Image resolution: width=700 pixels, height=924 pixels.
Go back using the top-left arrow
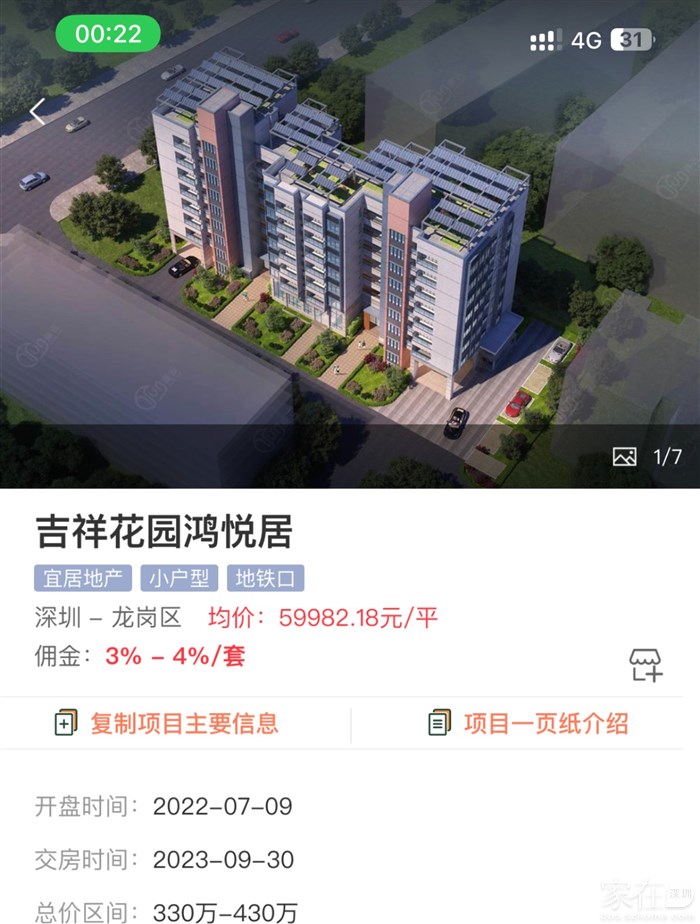pos(37,112)
